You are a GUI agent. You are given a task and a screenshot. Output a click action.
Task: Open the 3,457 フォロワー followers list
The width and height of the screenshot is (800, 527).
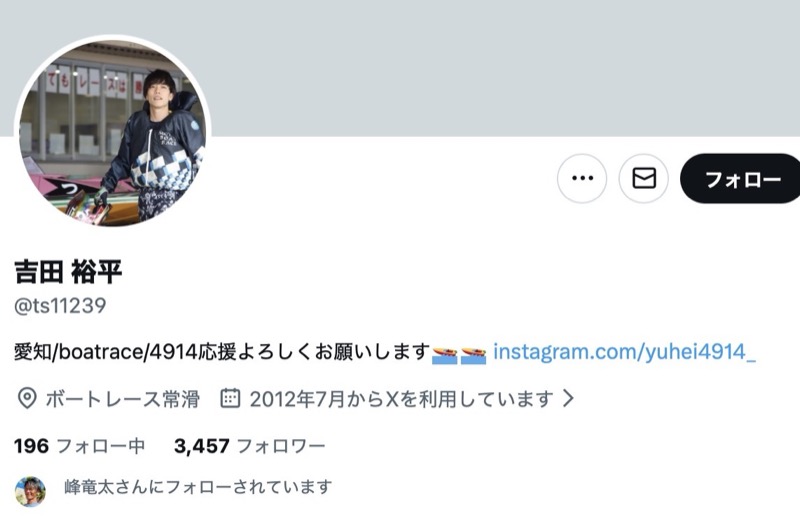pyautogui.click(x=249, y=445)
